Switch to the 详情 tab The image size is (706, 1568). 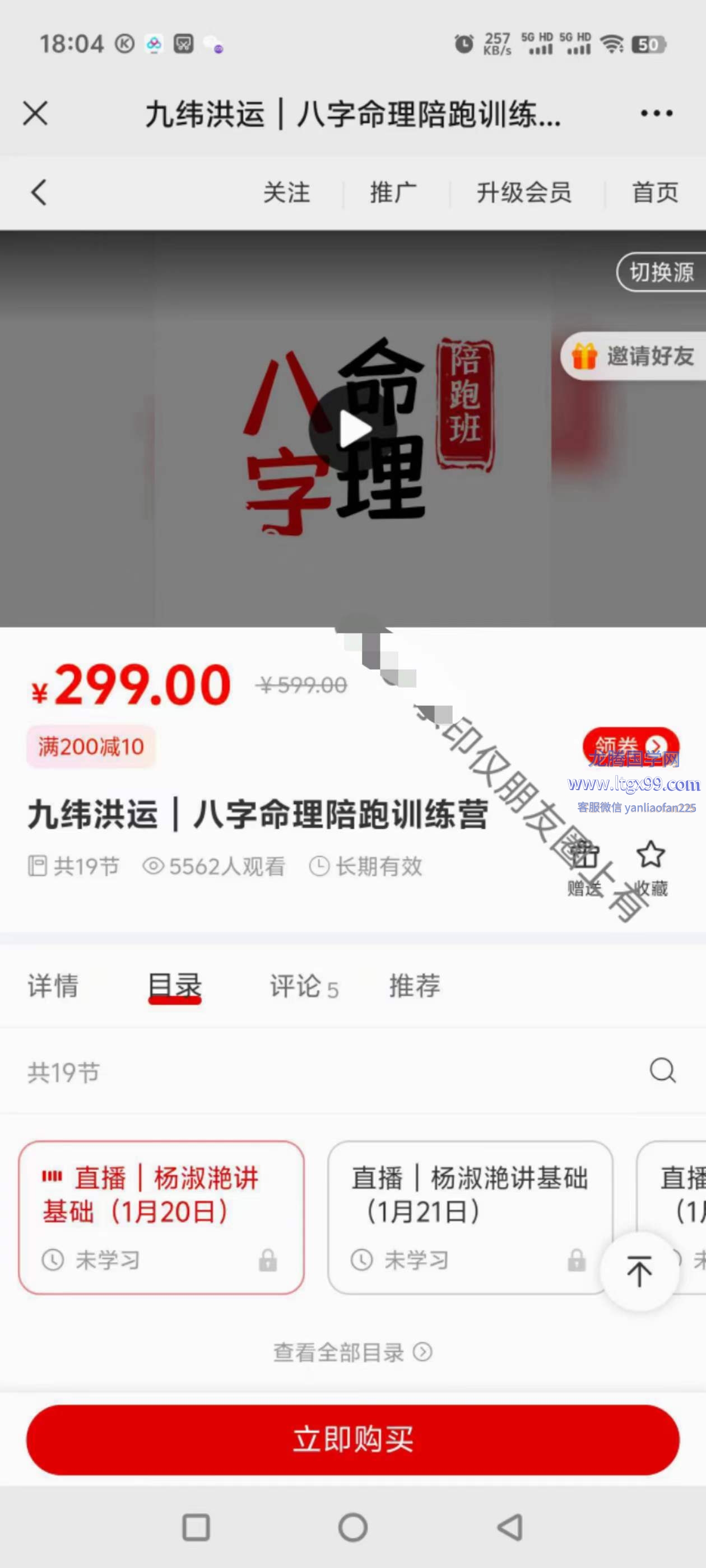[x=53, y=986]
